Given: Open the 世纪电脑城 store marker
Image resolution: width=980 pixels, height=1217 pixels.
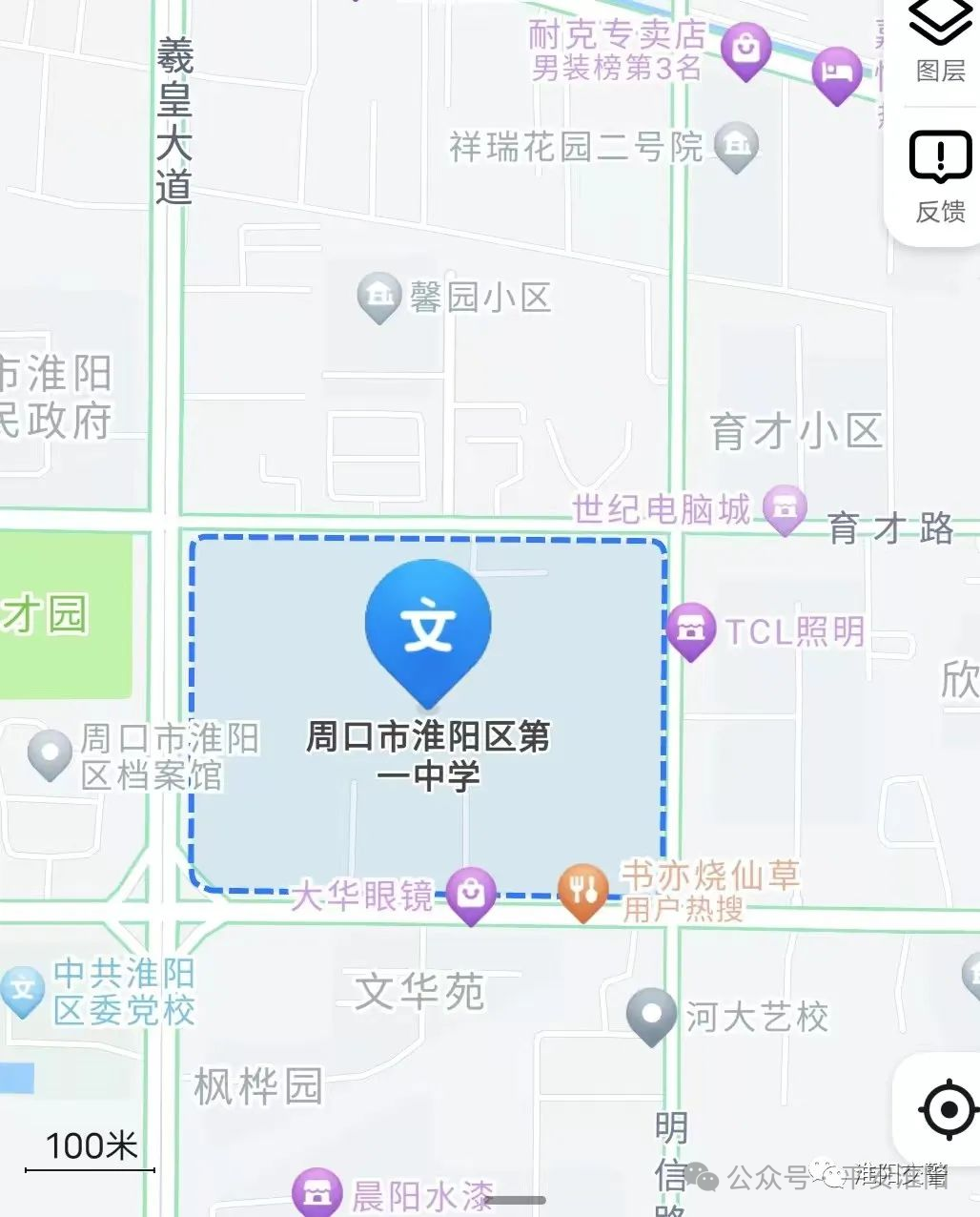Looking at the screenshot, I should coord(785,509).
